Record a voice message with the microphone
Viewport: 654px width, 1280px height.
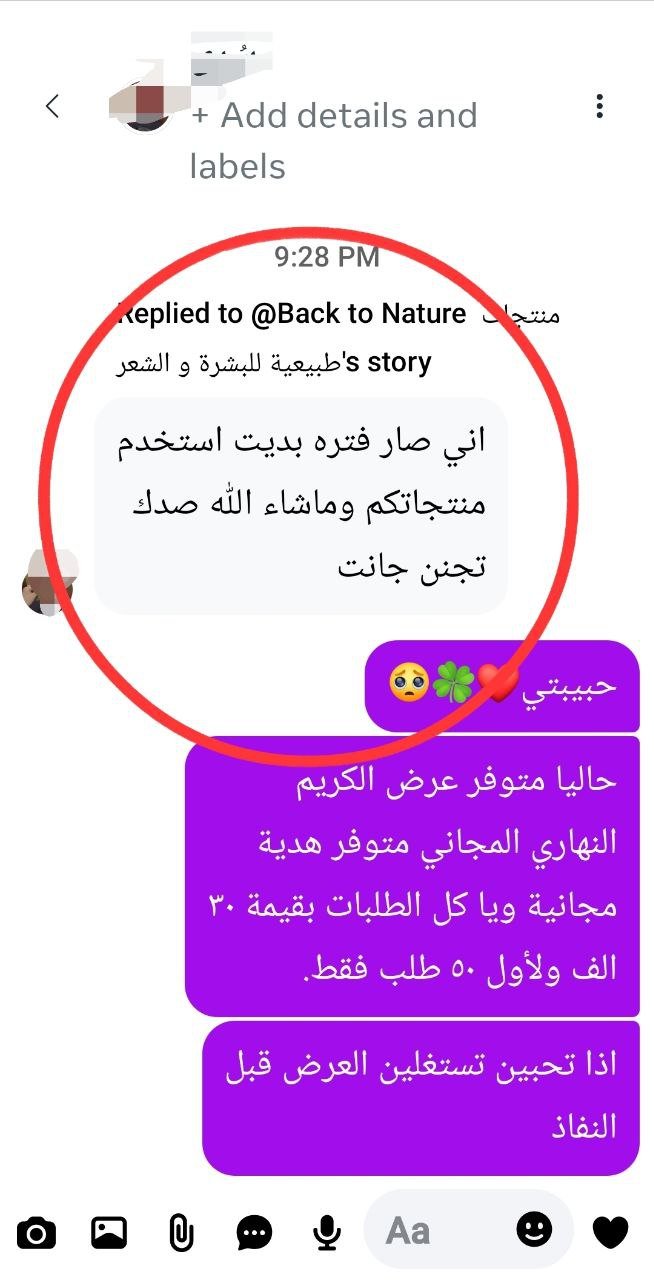click(x=326, y=1233)
